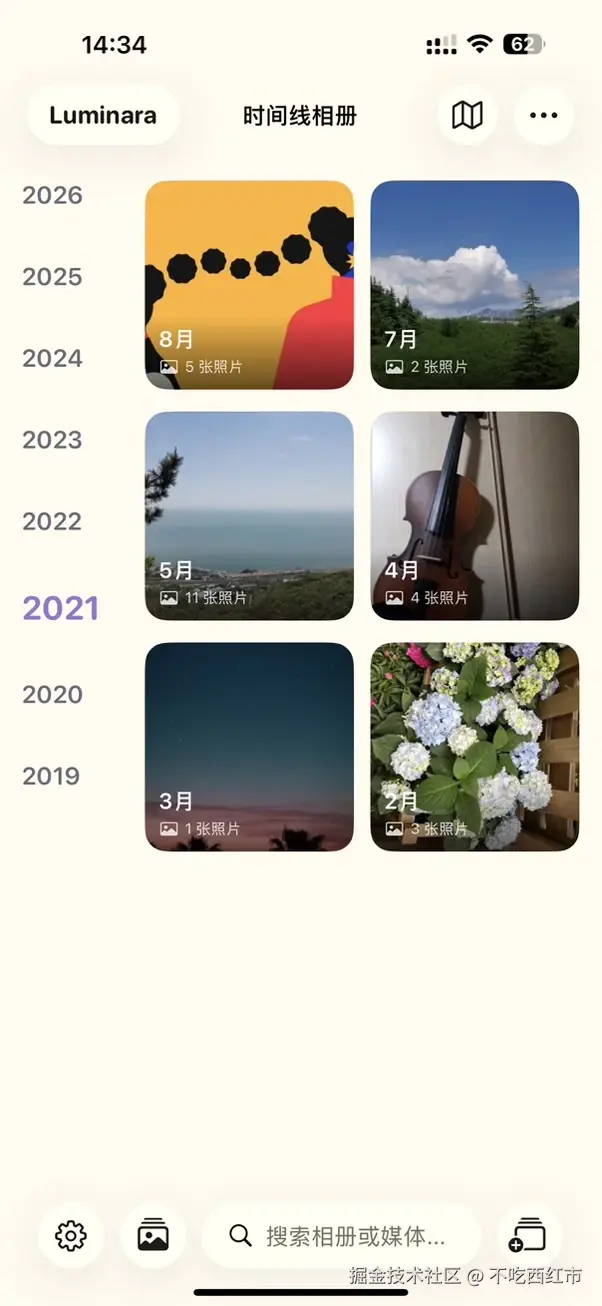Open the map view icon
Viewport: 602px width, 1306px height.
pyautogui.click(x=467, y=115)
